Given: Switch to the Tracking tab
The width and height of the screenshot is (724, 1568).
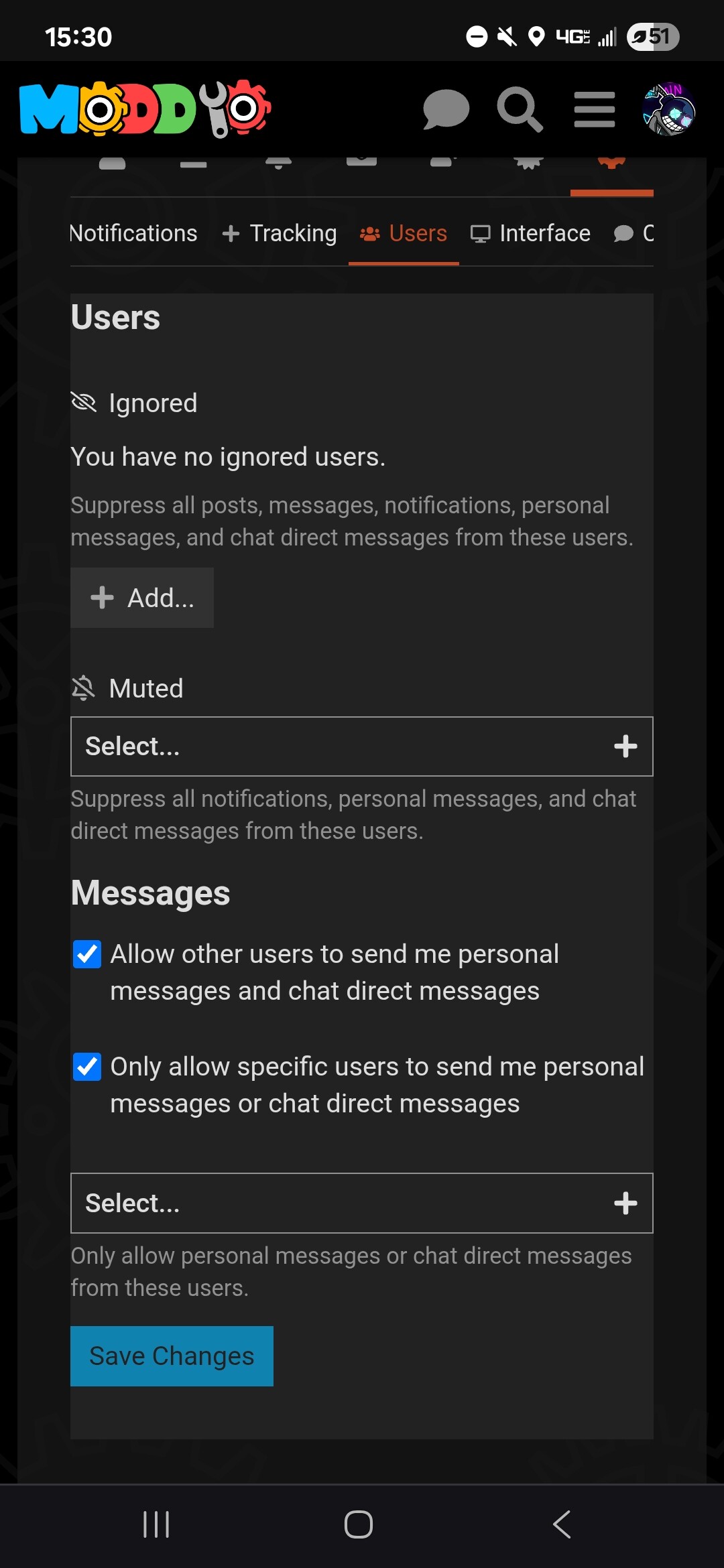Looking at the screenshot, I should coord(280,233).
